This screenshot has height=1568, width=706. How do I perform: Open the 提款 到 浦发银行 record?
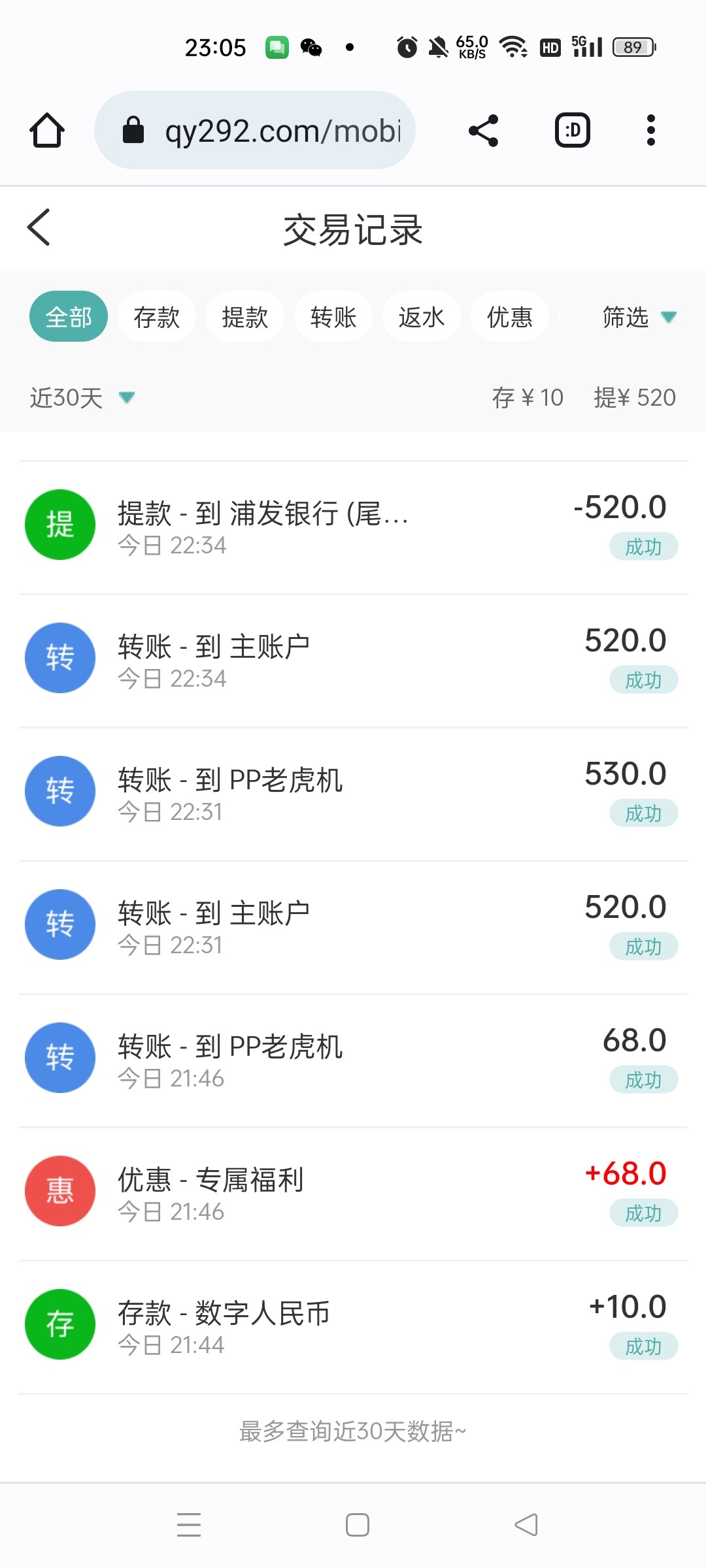pyautogui.click(x=353, y=528)
